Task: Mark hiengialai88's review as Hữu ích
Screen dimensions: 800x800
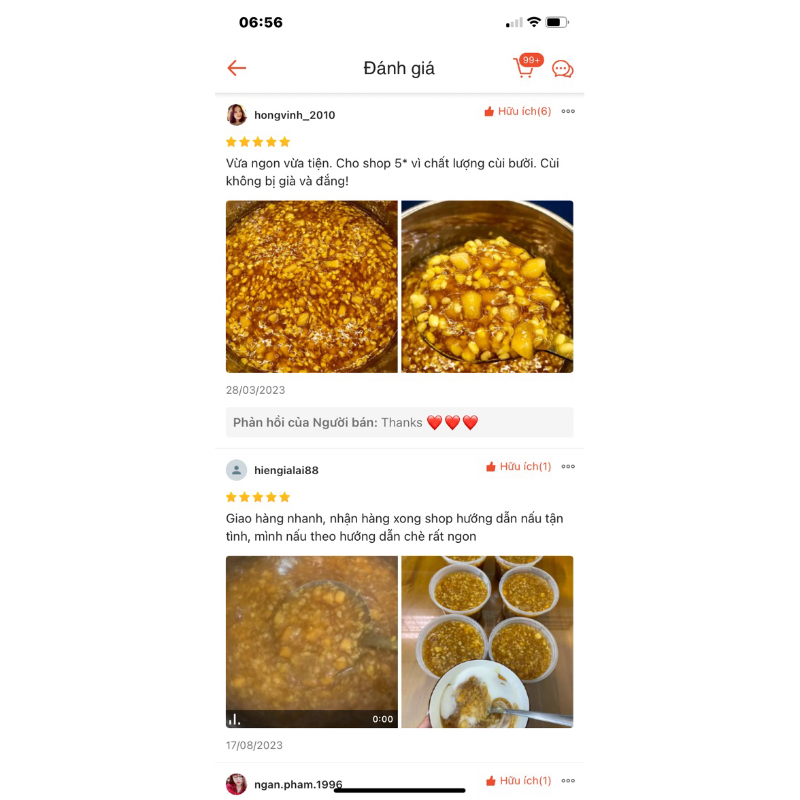Action: click(518, 466)
